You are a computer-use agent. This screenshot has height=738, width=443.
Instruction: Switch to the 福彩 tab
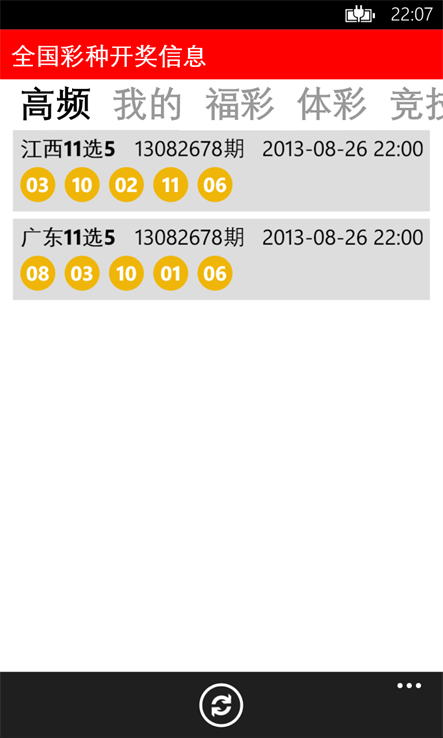click(x=240, y=104)
